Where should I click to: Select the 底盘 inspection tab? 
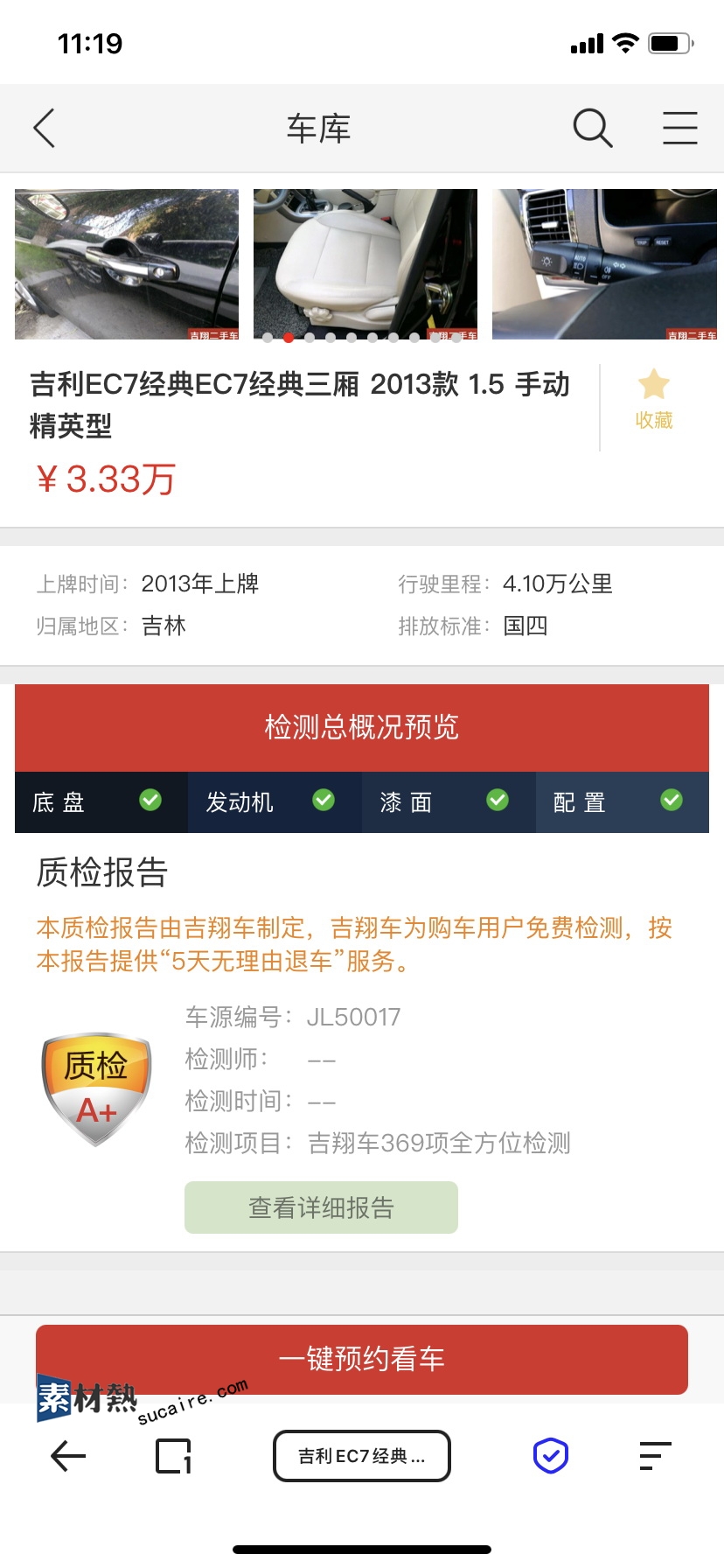point(101,801)
